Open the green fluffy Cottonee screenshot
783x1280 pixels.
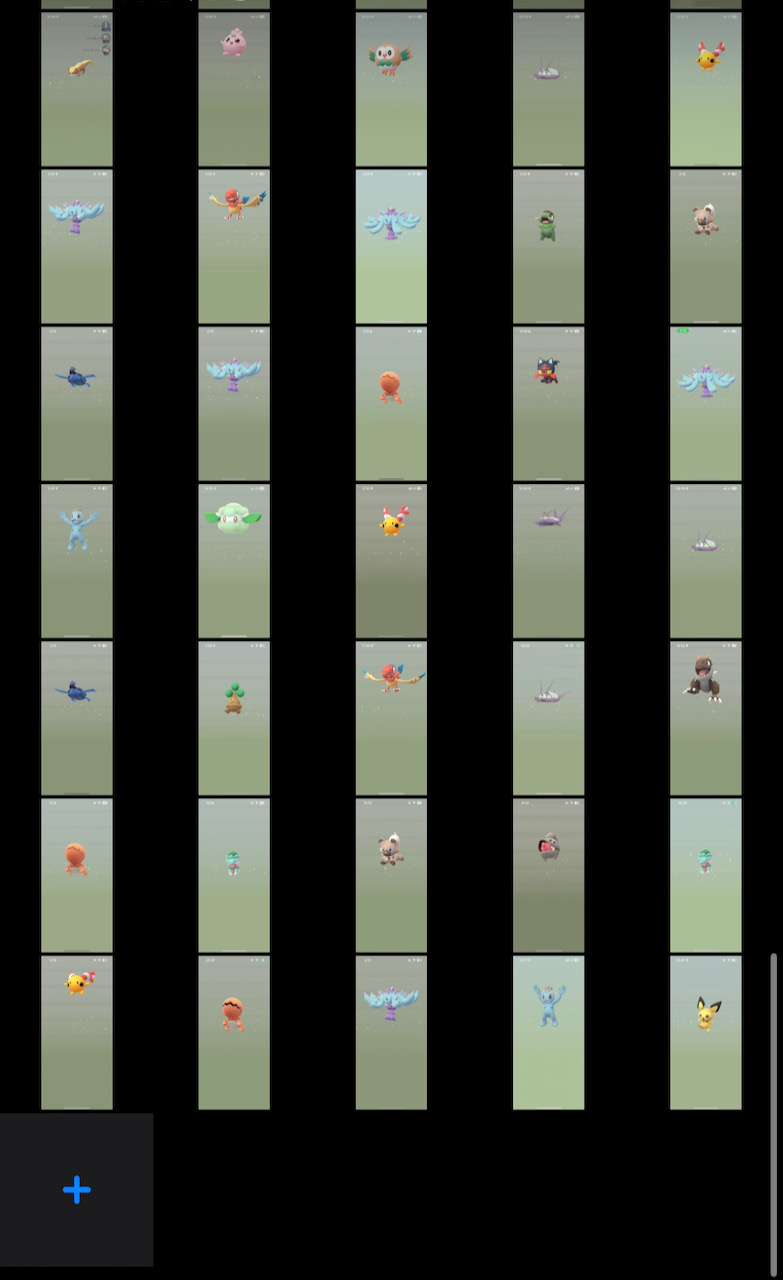[234, 560]
